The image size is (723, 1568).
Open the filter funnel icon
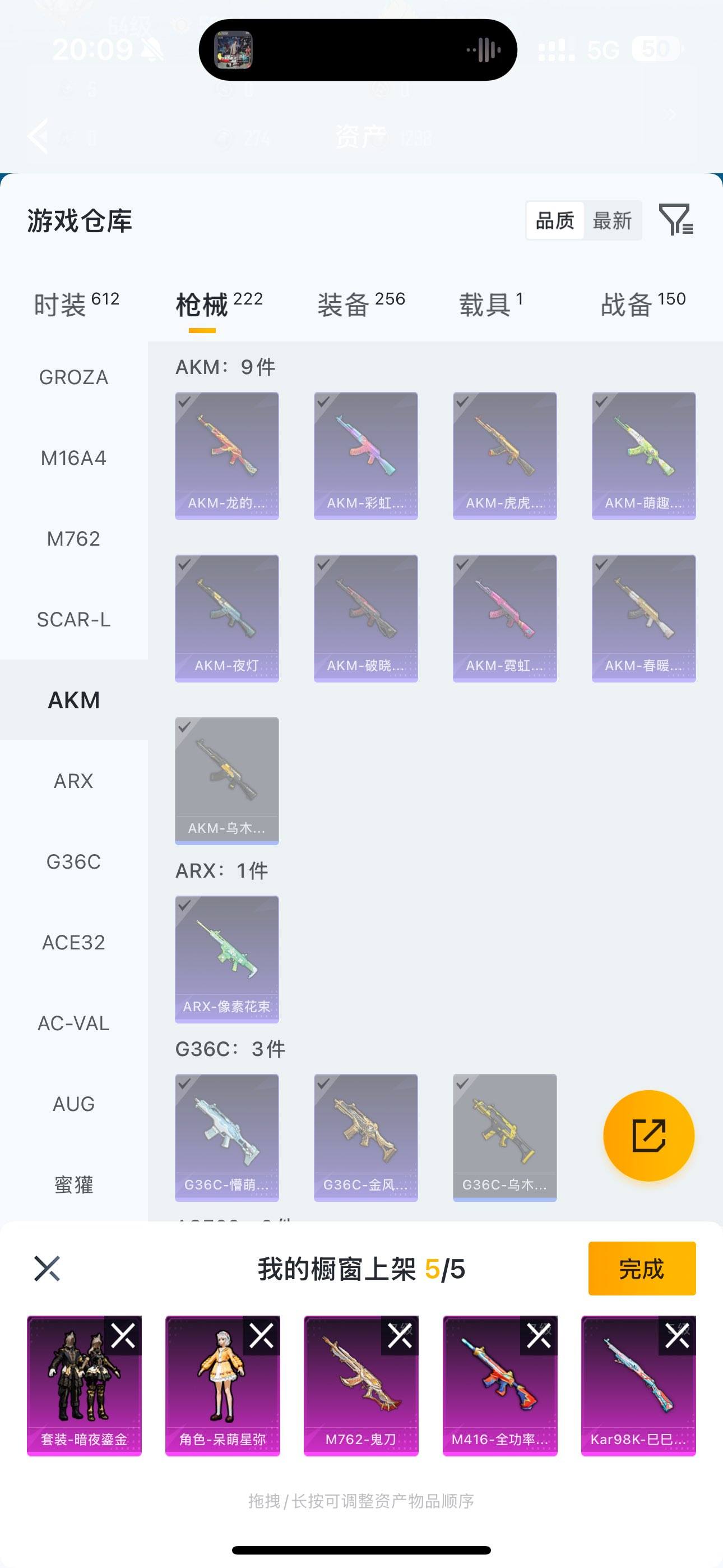675,220
